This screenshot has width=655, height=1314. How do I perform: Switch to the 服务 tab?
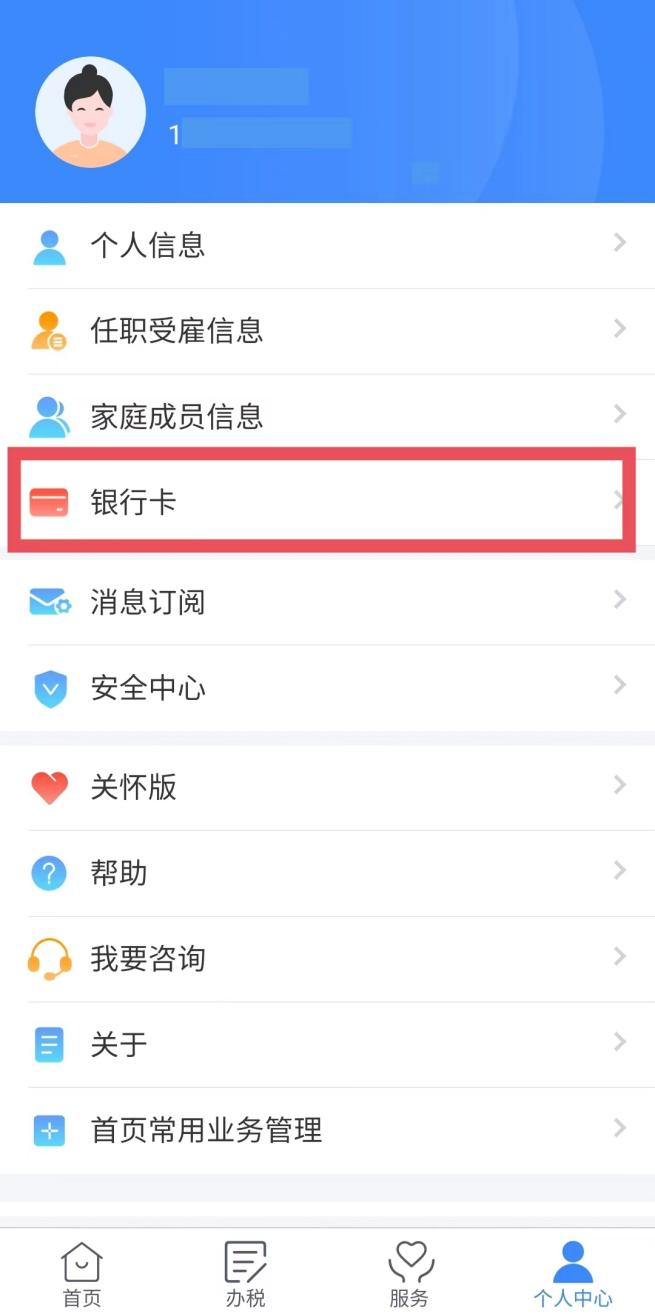(409, 1273)
